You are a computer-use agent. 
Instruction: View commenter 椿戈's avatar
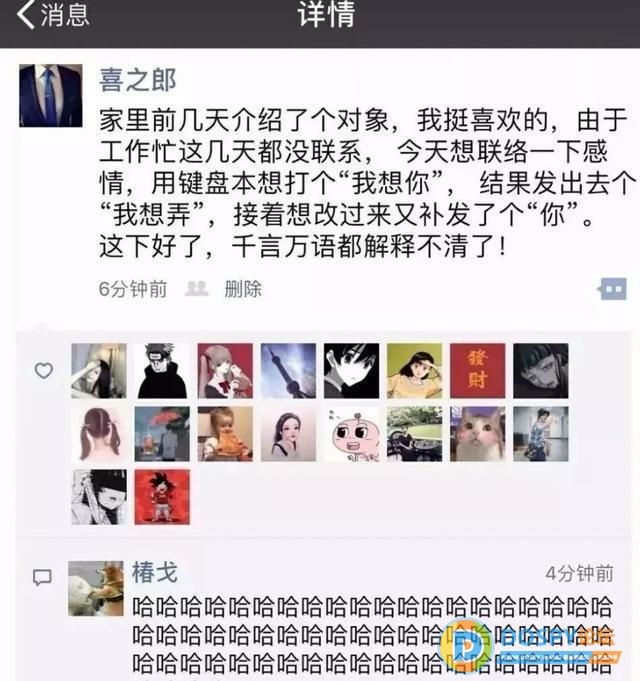coord(96,588)
